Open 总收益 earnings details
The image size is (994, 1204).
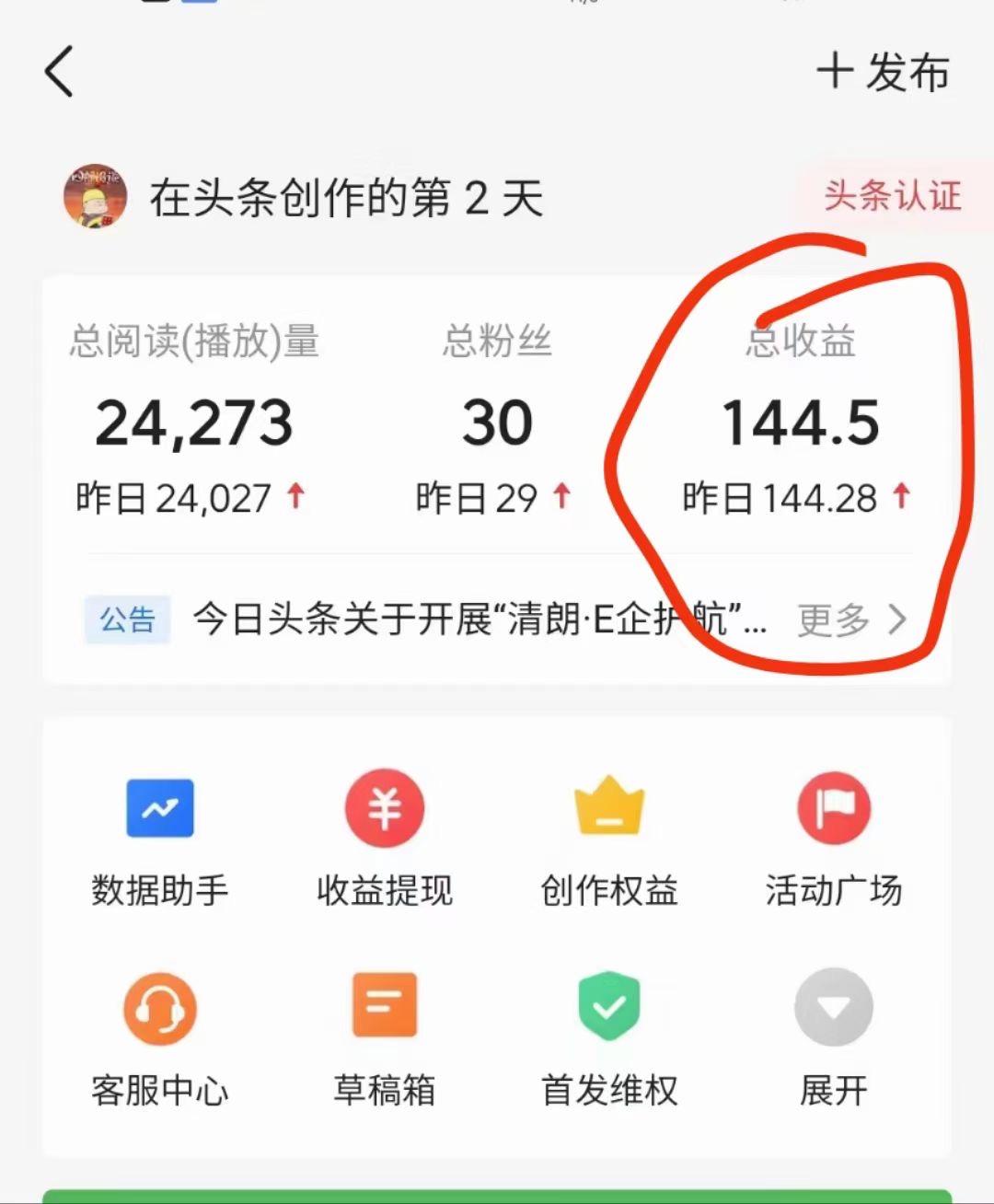800,422
